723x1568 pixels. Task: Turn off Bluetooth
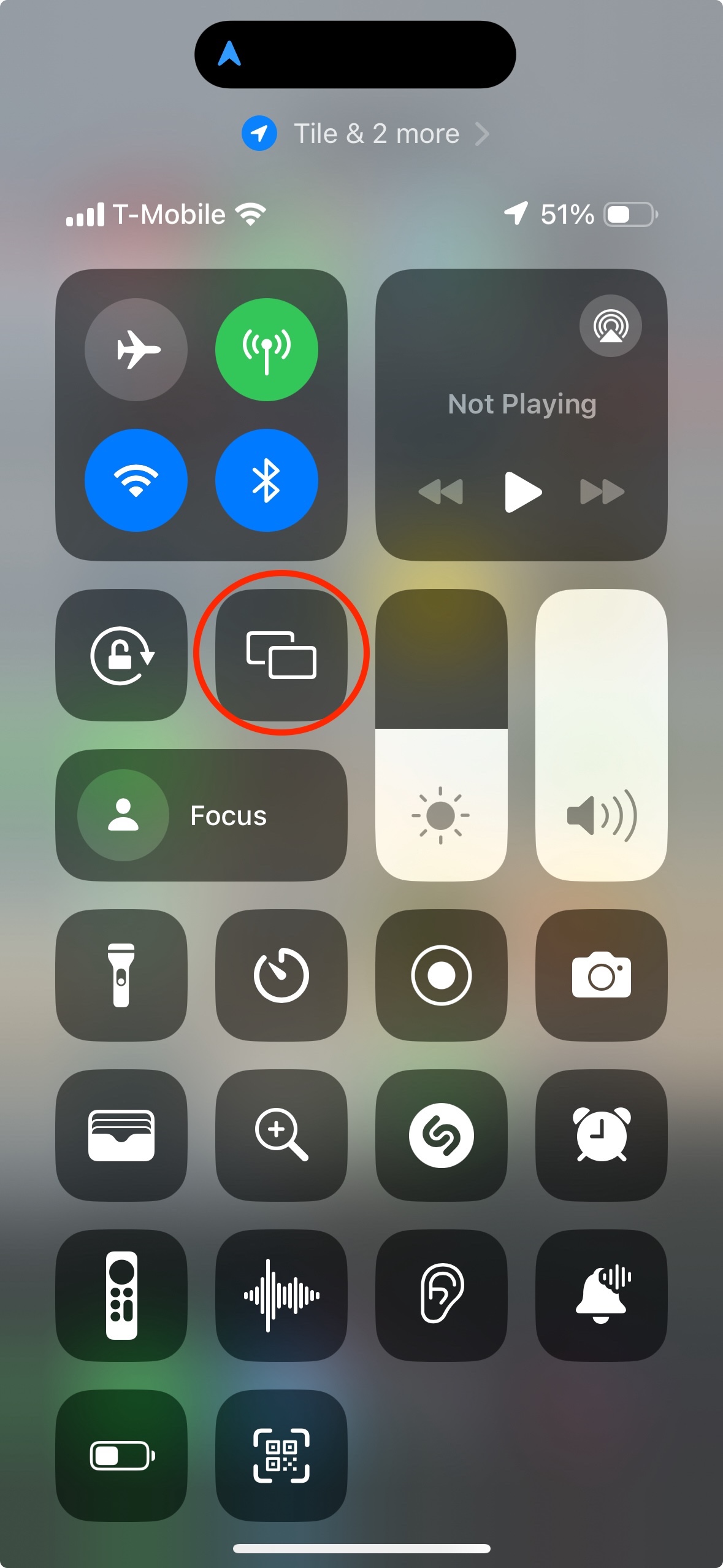point(266,480)
